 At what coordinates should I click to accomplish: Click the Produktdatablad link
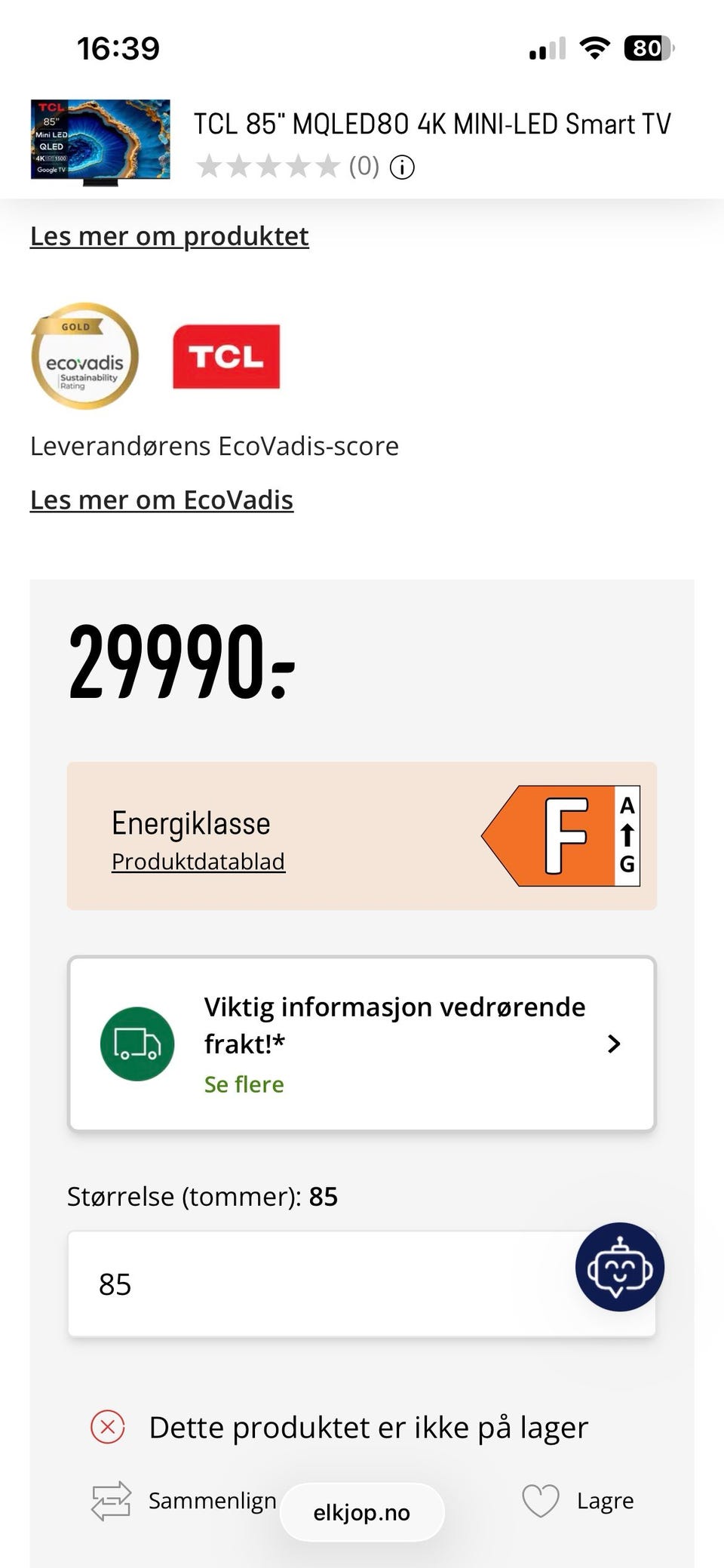click(198, 860)
